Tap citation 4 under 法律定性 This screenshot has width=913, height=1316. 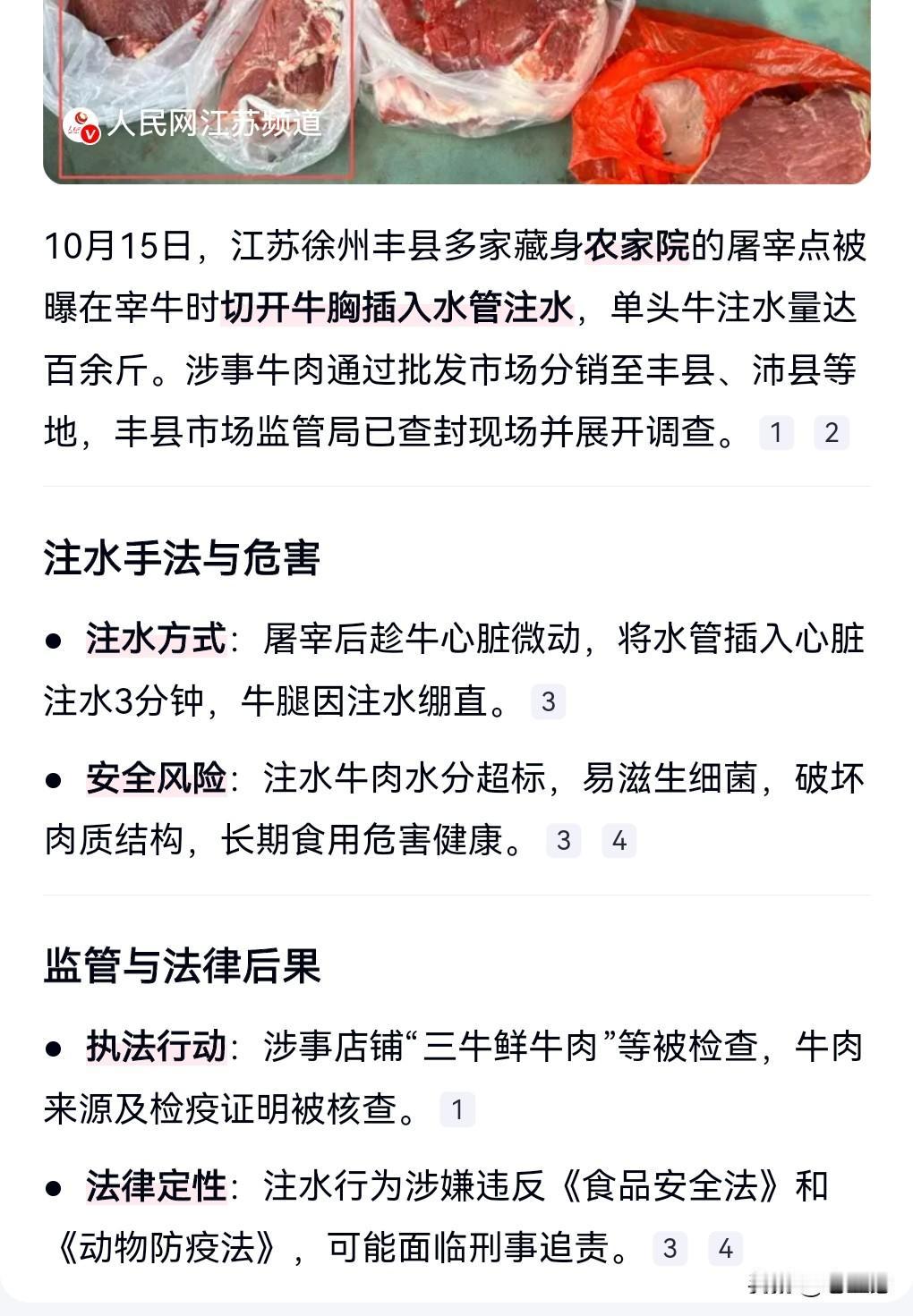[725, 1249]
